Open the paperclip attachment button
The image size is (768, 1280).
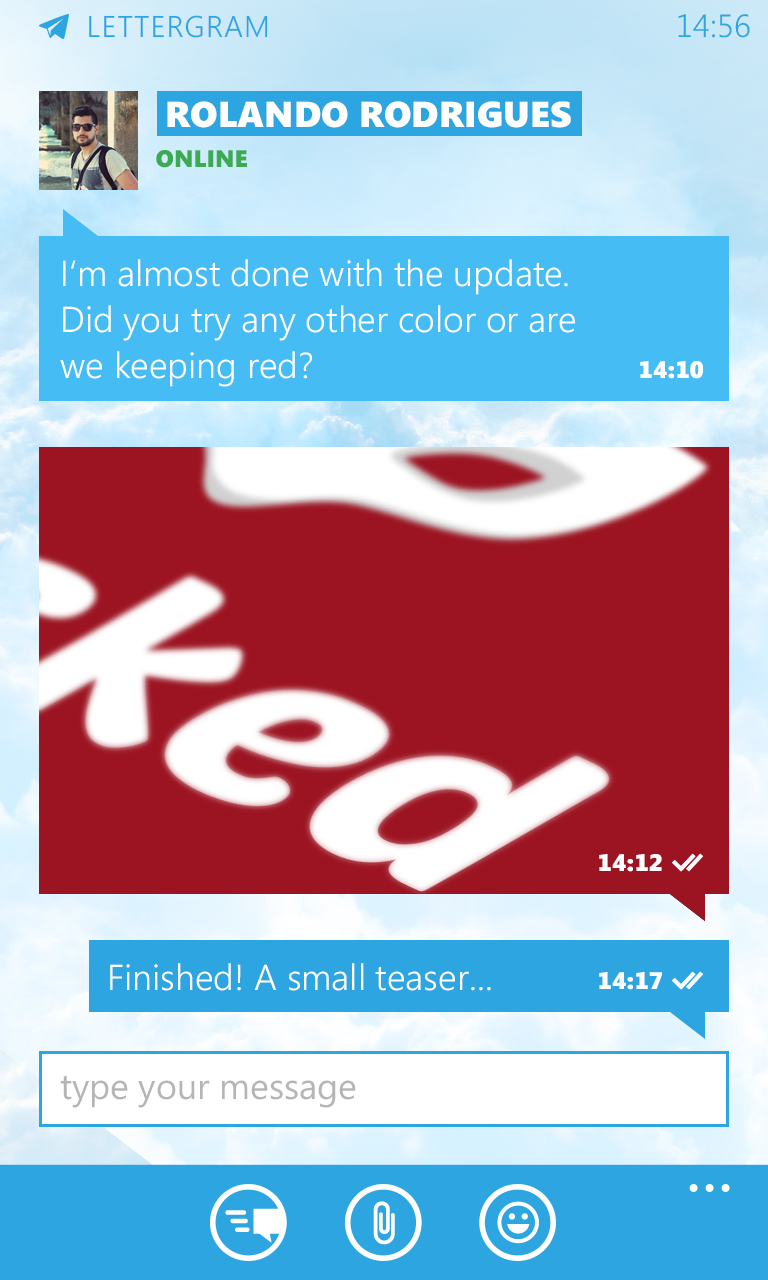383,1222
